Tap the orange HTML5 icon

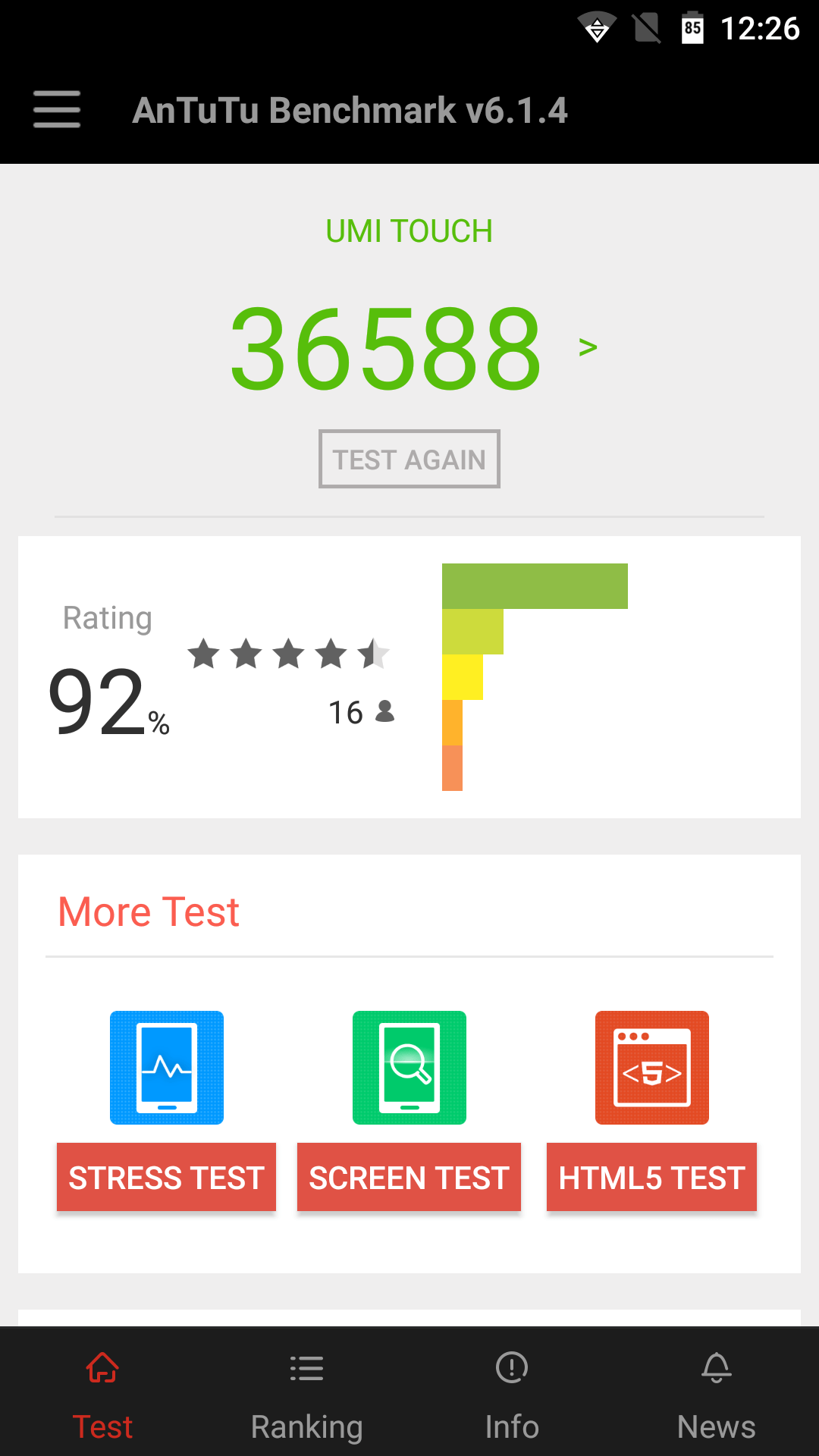(652, 1068)
